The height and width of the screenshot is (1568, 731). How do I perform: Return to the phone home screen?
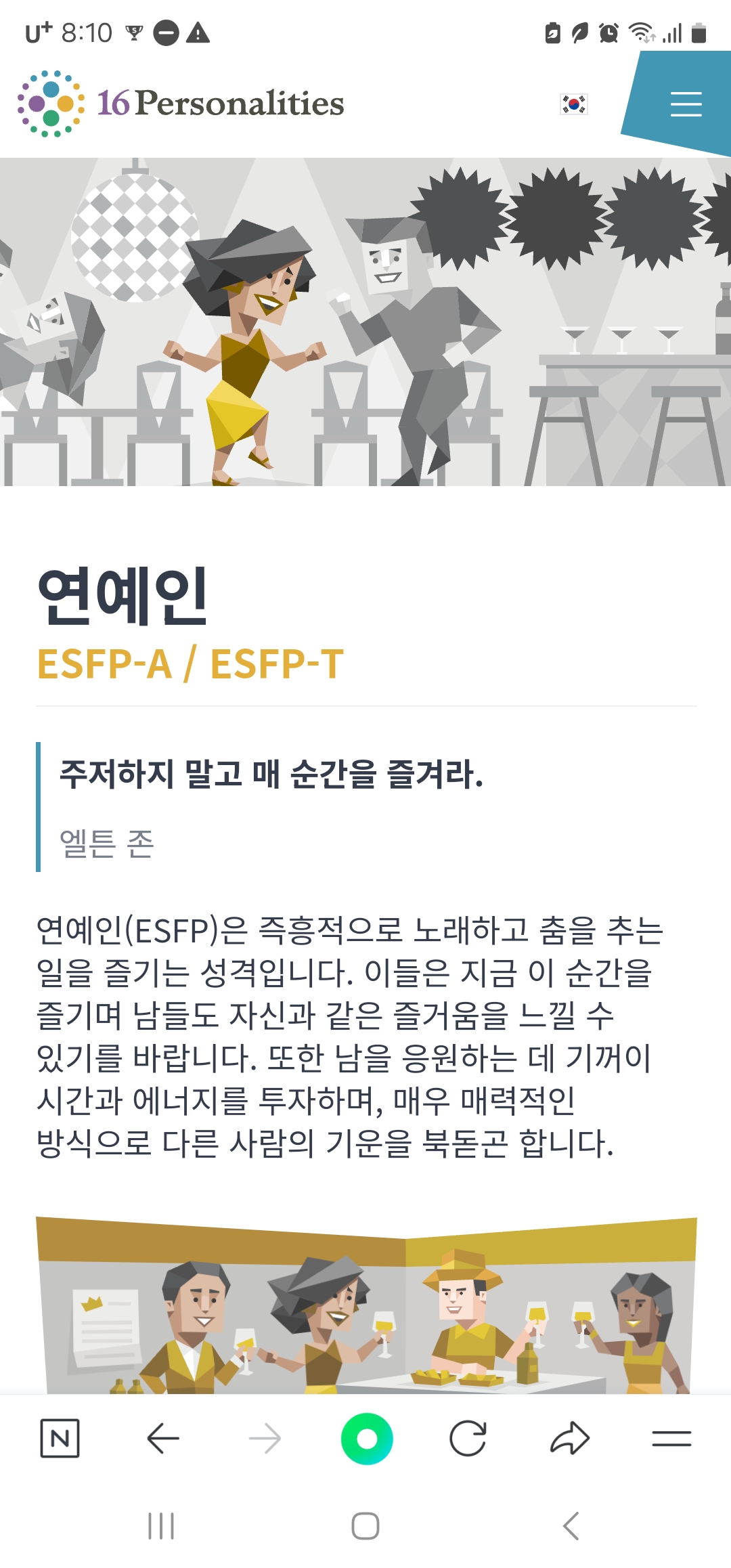click(x=365, y=1526)
